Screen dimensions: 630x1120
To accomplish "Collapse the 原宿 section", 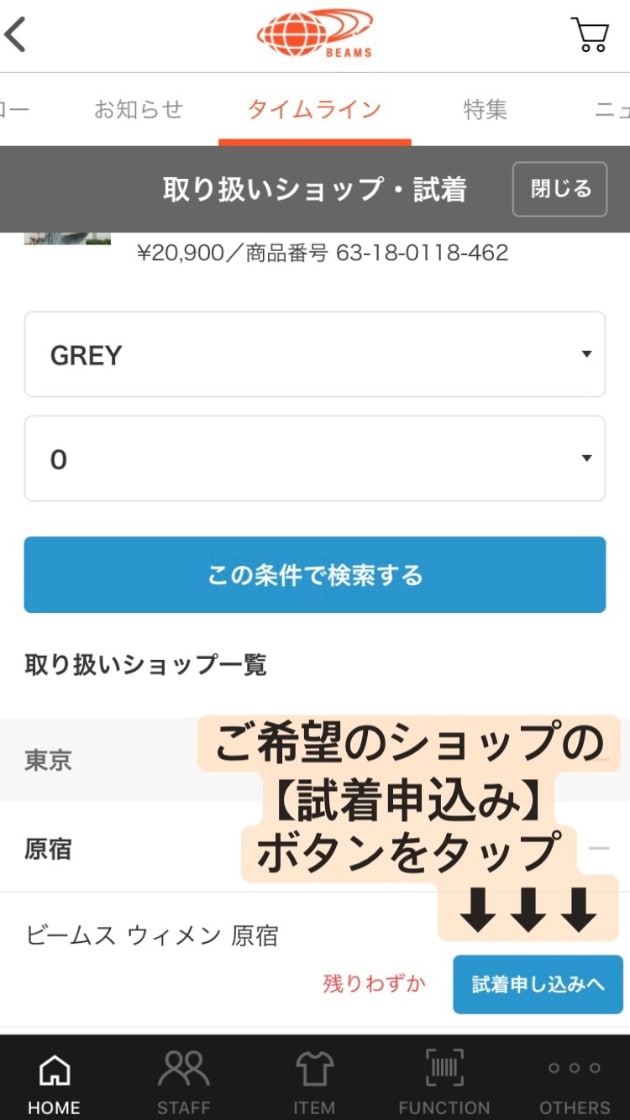I will click(x=598, y=849).
